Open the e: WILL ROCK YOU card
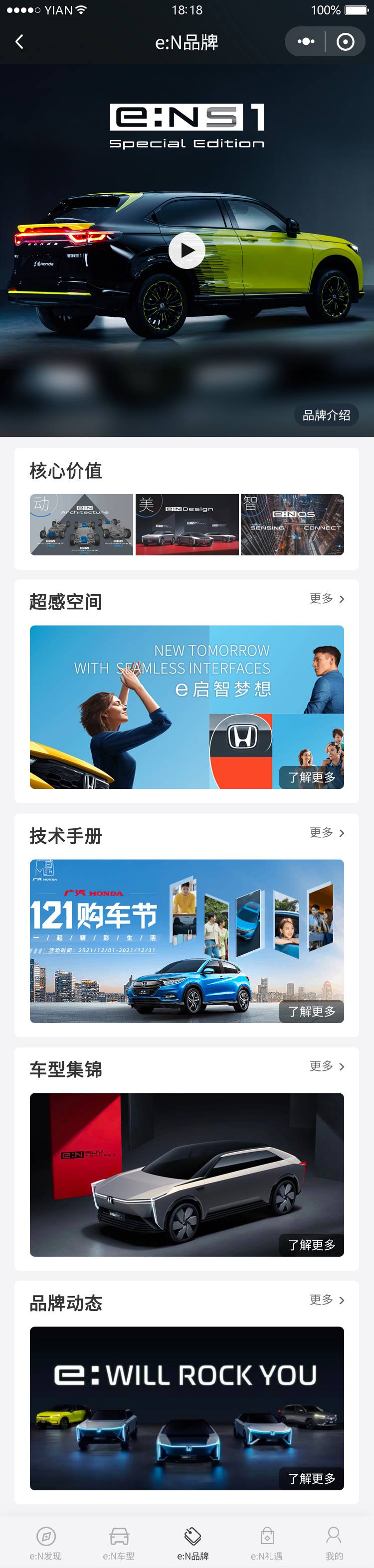The image size is (374, 1568). [187, 1407]
